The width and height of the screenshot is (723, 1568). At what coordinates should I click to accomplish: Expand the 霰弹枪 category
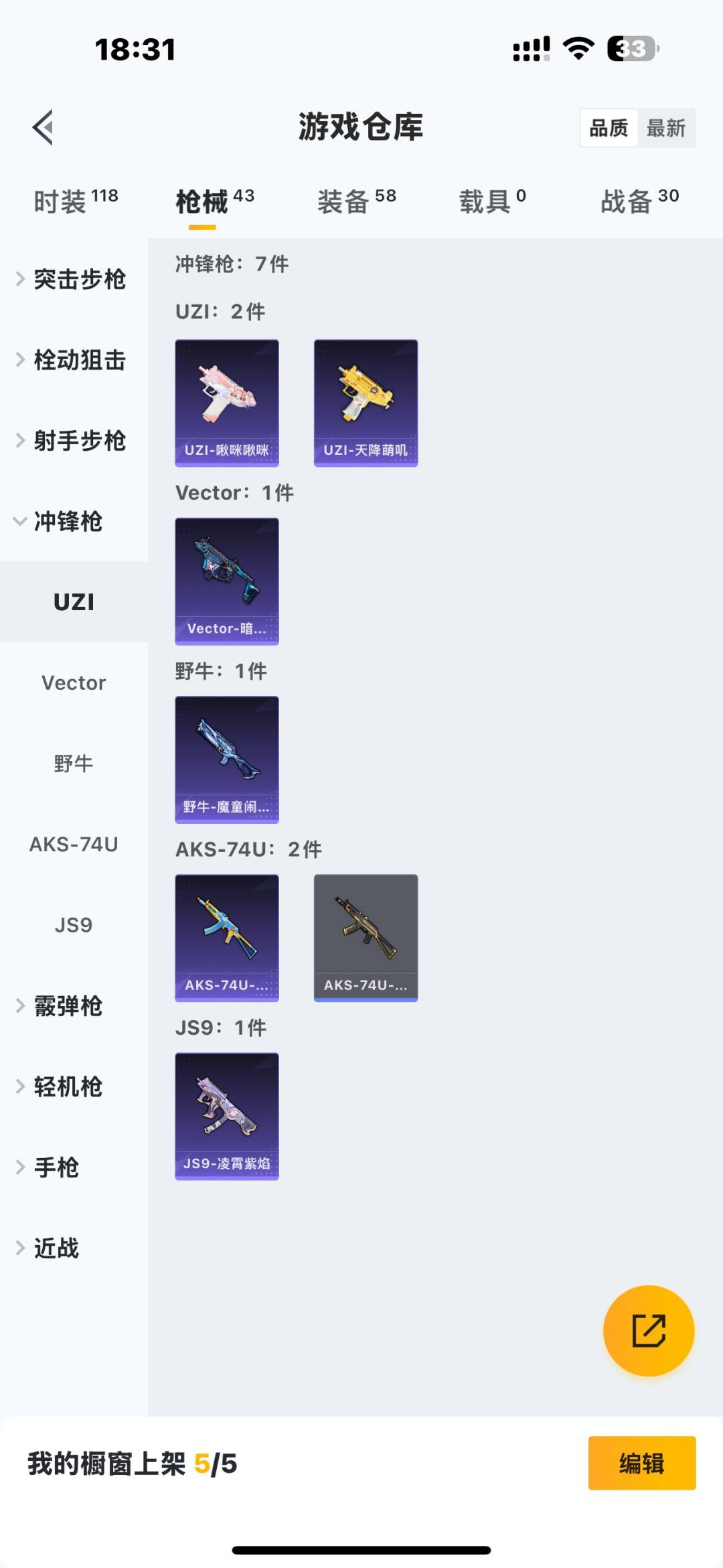tap(67, 1006)
